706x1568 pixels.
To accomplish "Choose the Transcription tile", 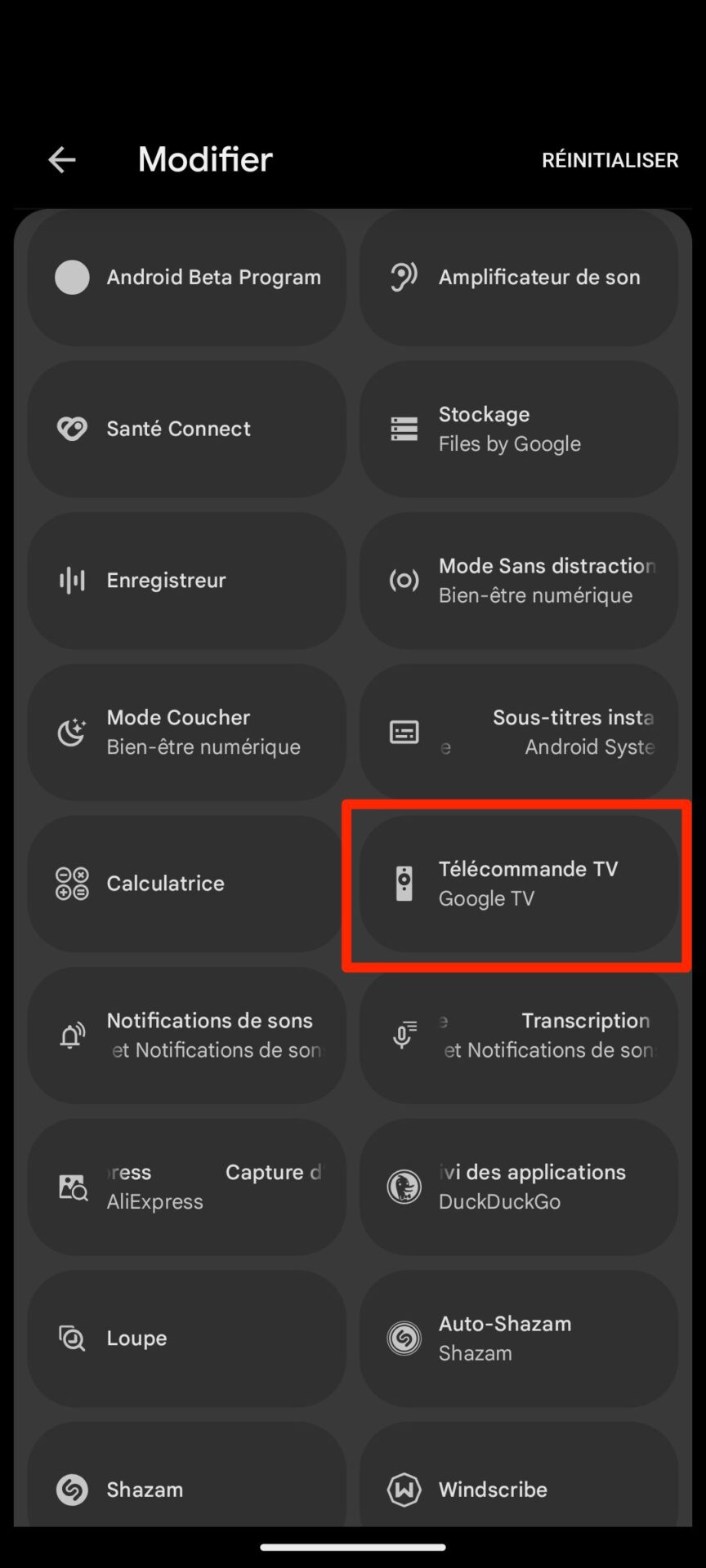I will click(518, 1036).
